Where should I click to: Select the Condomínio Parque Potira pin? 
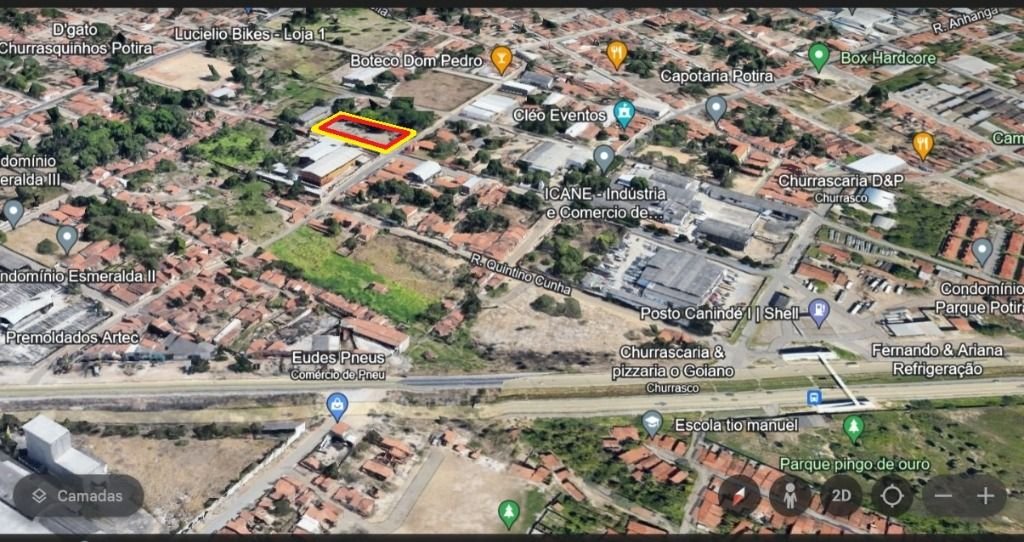pos(982,249)
